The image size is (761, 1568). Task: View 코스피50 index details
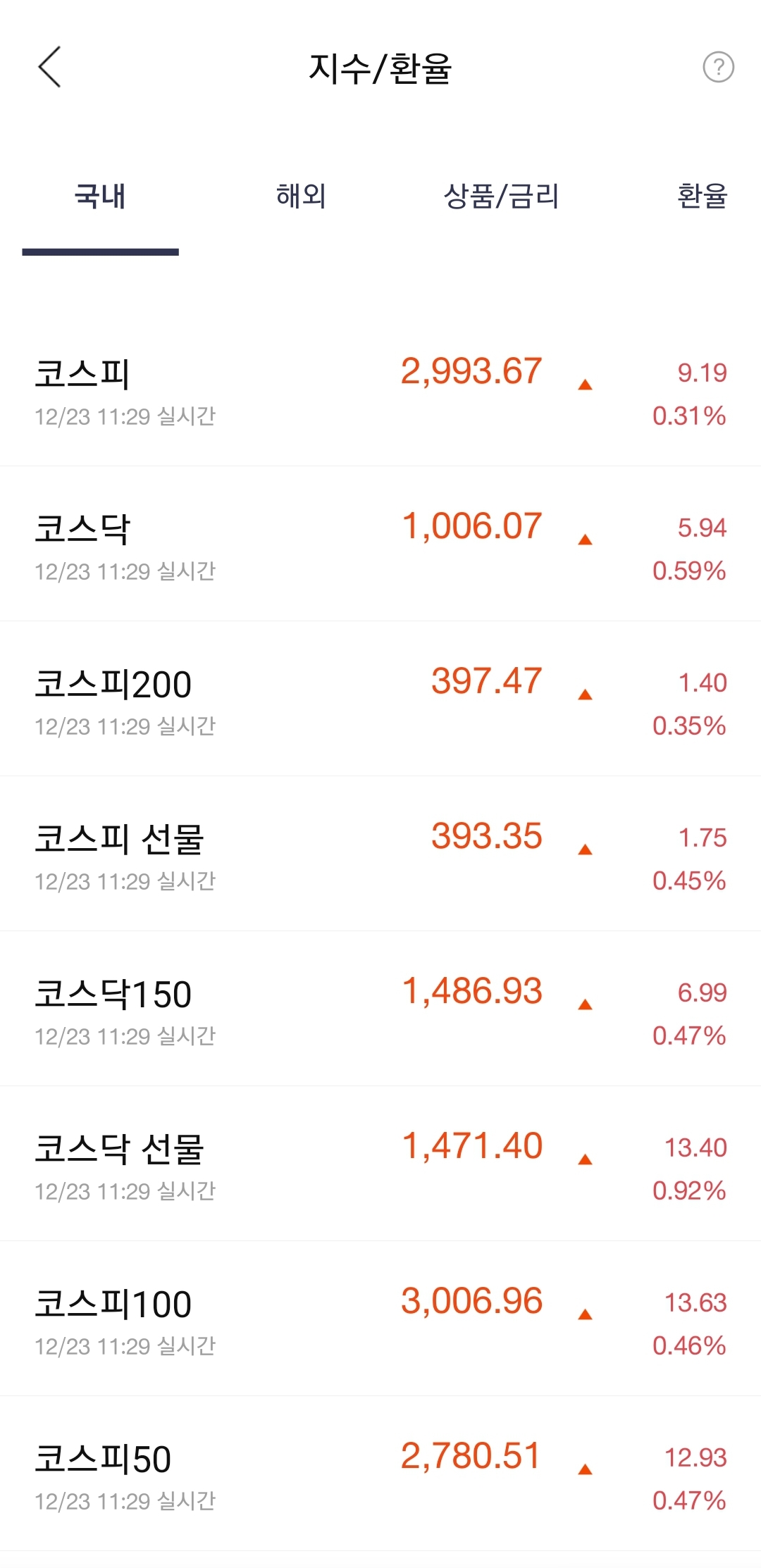tap(380, 1474)
